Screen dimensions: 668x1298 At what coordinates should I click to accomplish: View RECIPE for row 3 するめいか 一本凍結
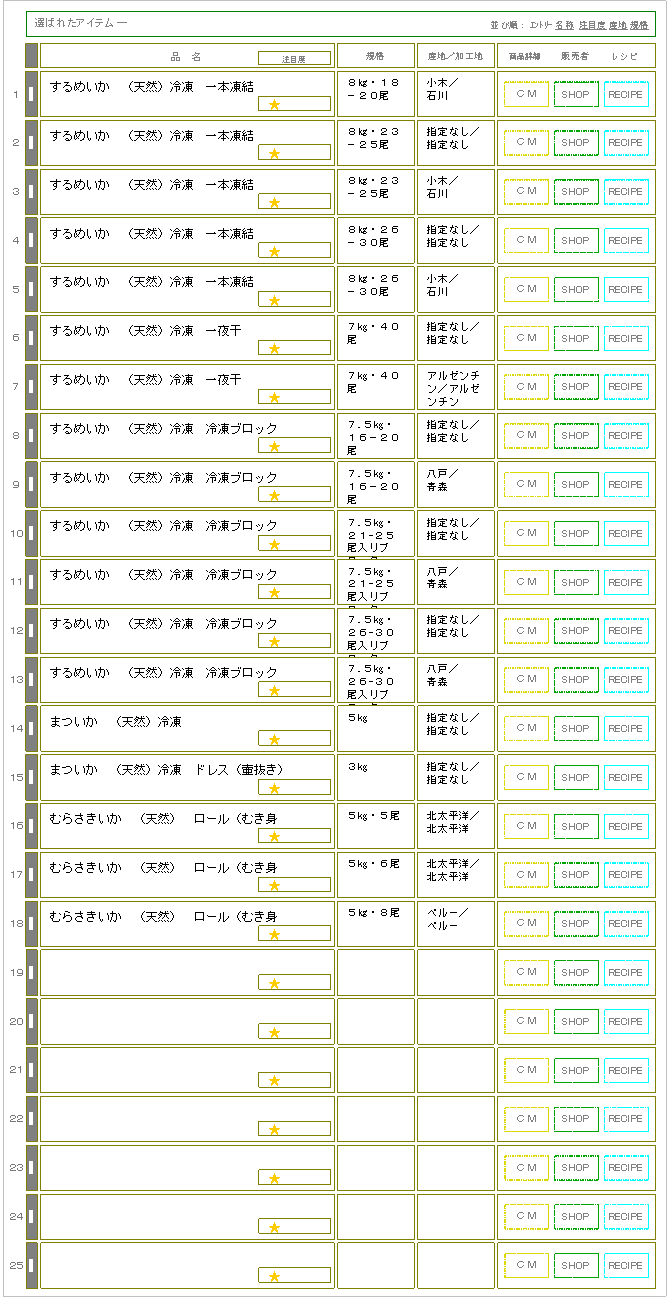click(626, 192)
